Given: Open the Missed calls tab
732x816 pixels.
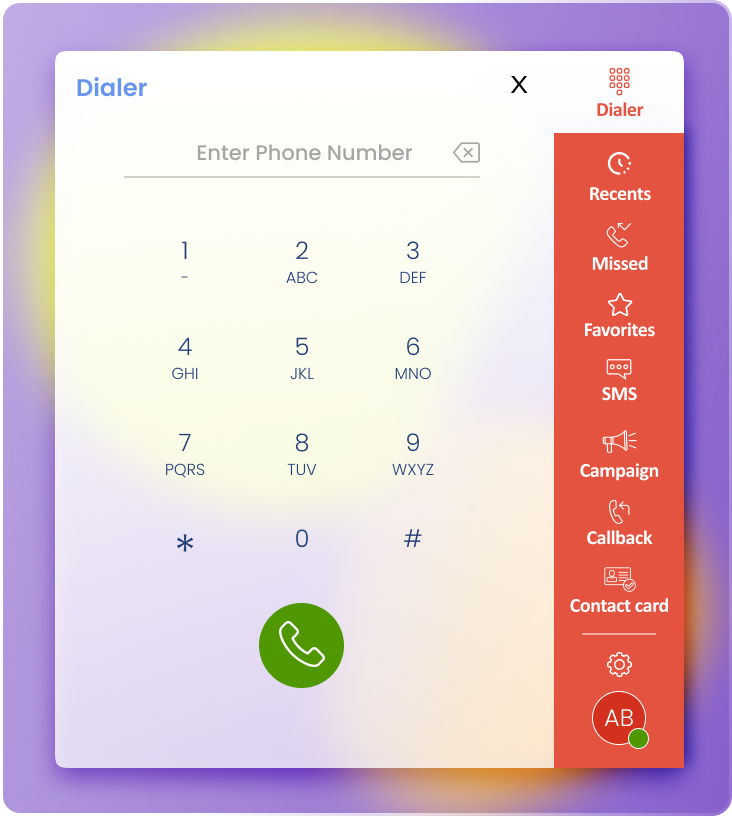Looking at the screenshot, I should 619,247.
